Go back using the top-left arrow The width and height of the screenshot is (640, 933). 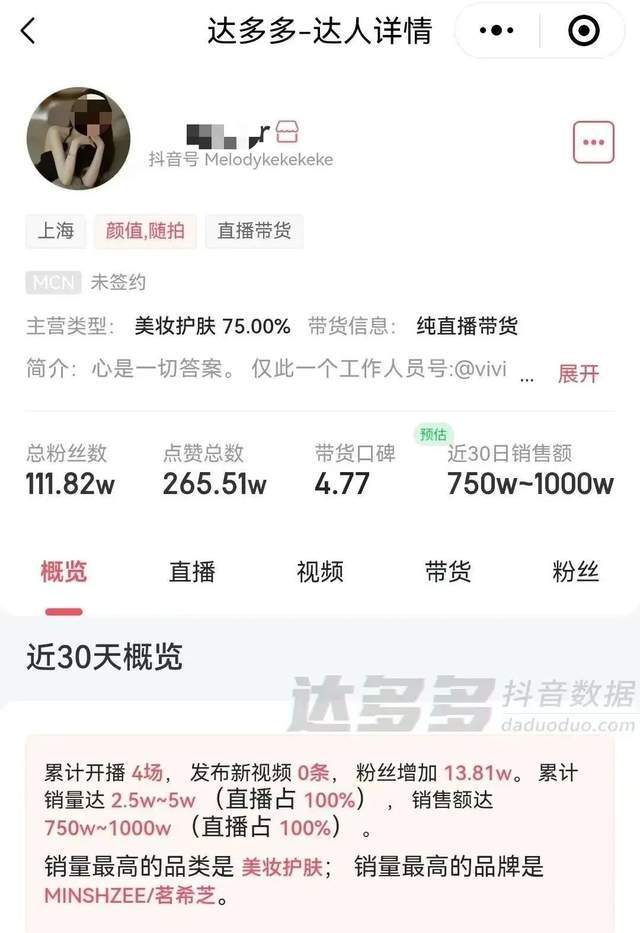pos(28,31)
